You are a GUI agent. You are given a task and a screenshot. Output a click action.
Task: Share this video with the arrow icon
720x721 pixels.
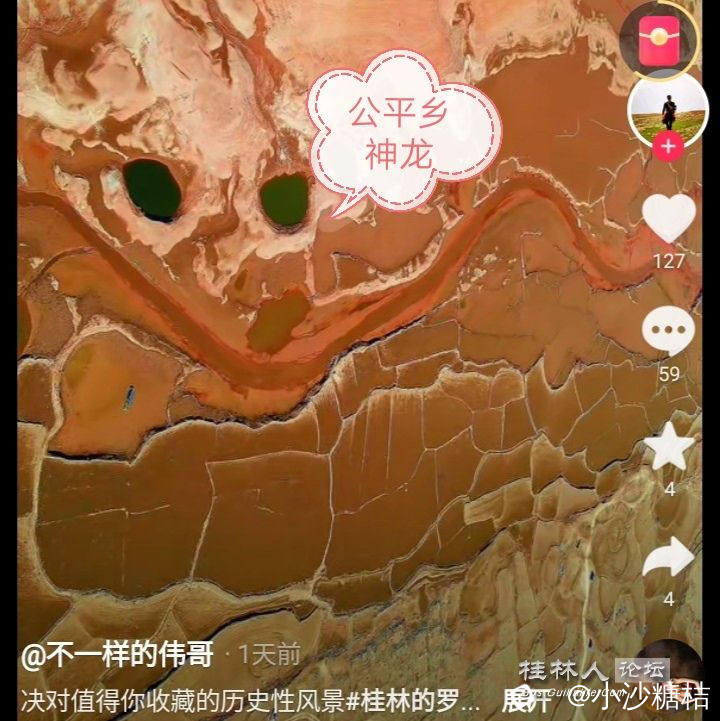(667, 558)
